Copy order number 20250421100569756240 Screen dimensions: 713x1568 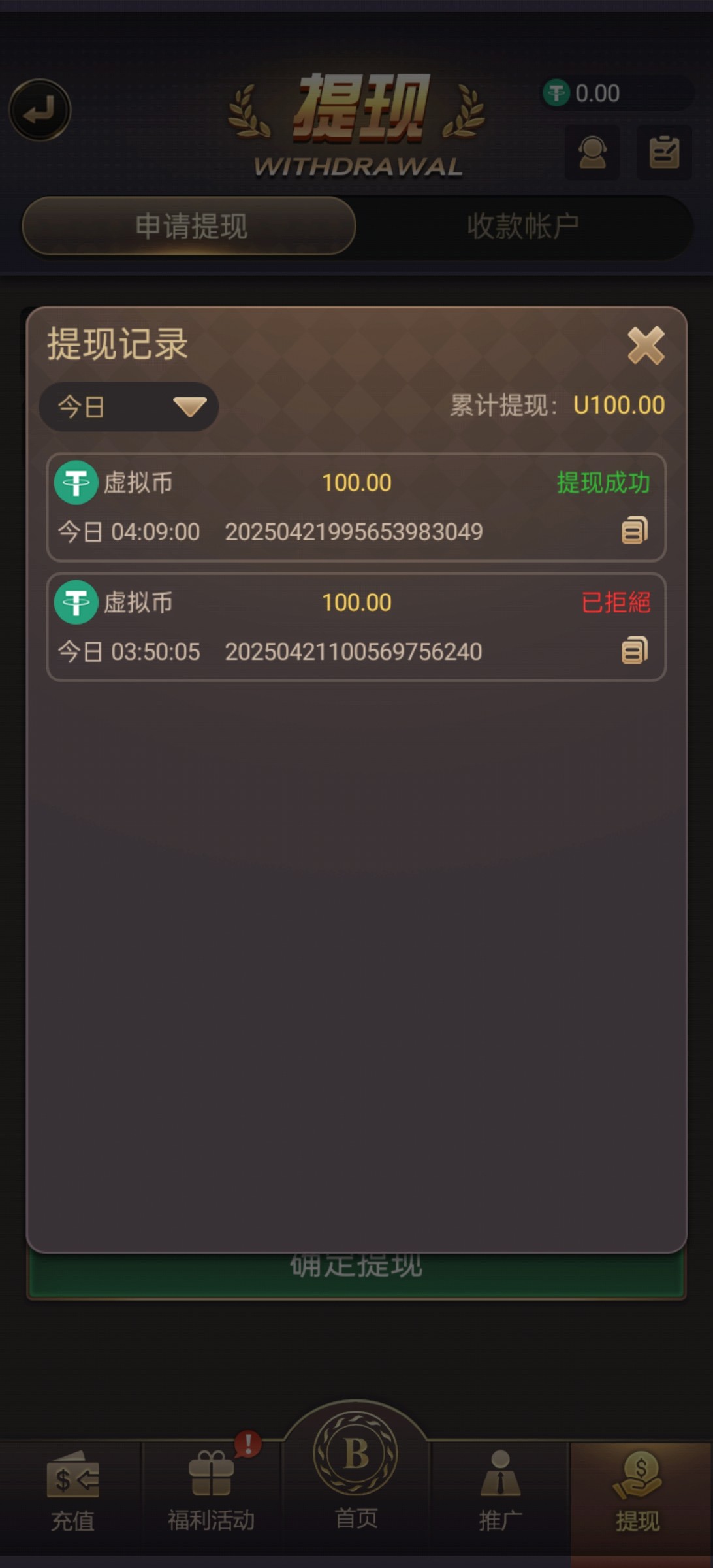pos(634,651)
